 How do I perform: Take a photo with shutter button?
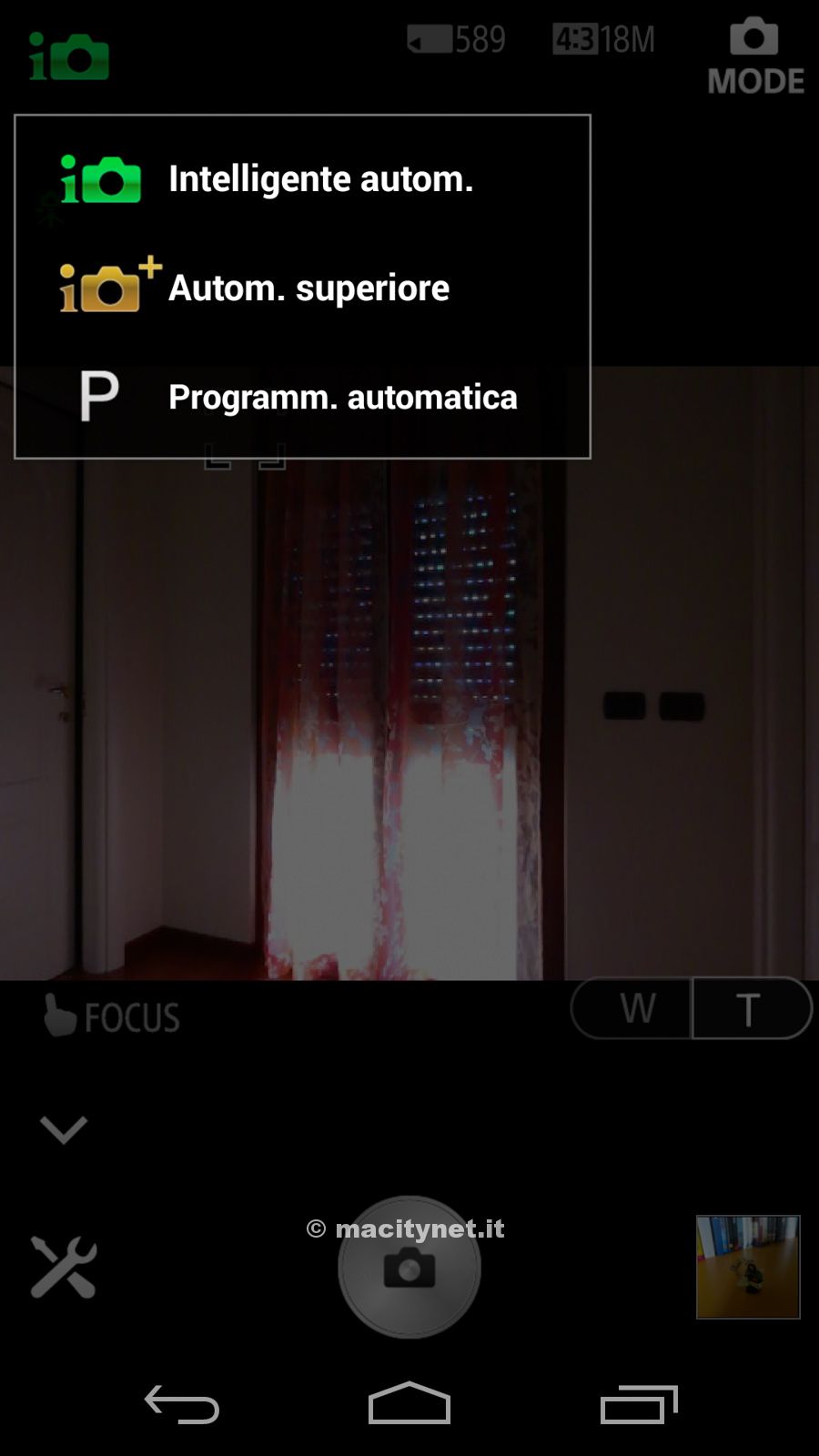coord(409,1269)
